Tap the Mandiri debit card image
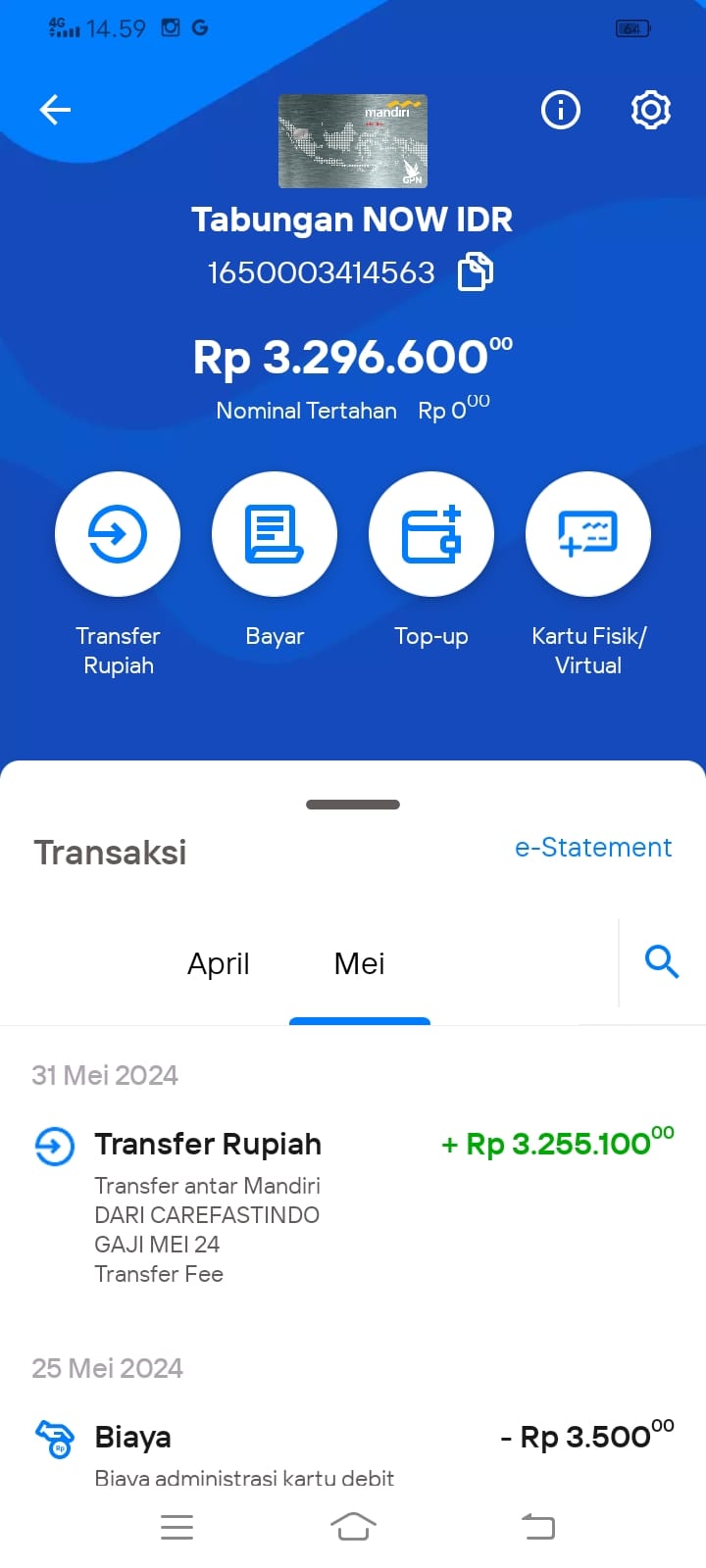 coord(353,141)
